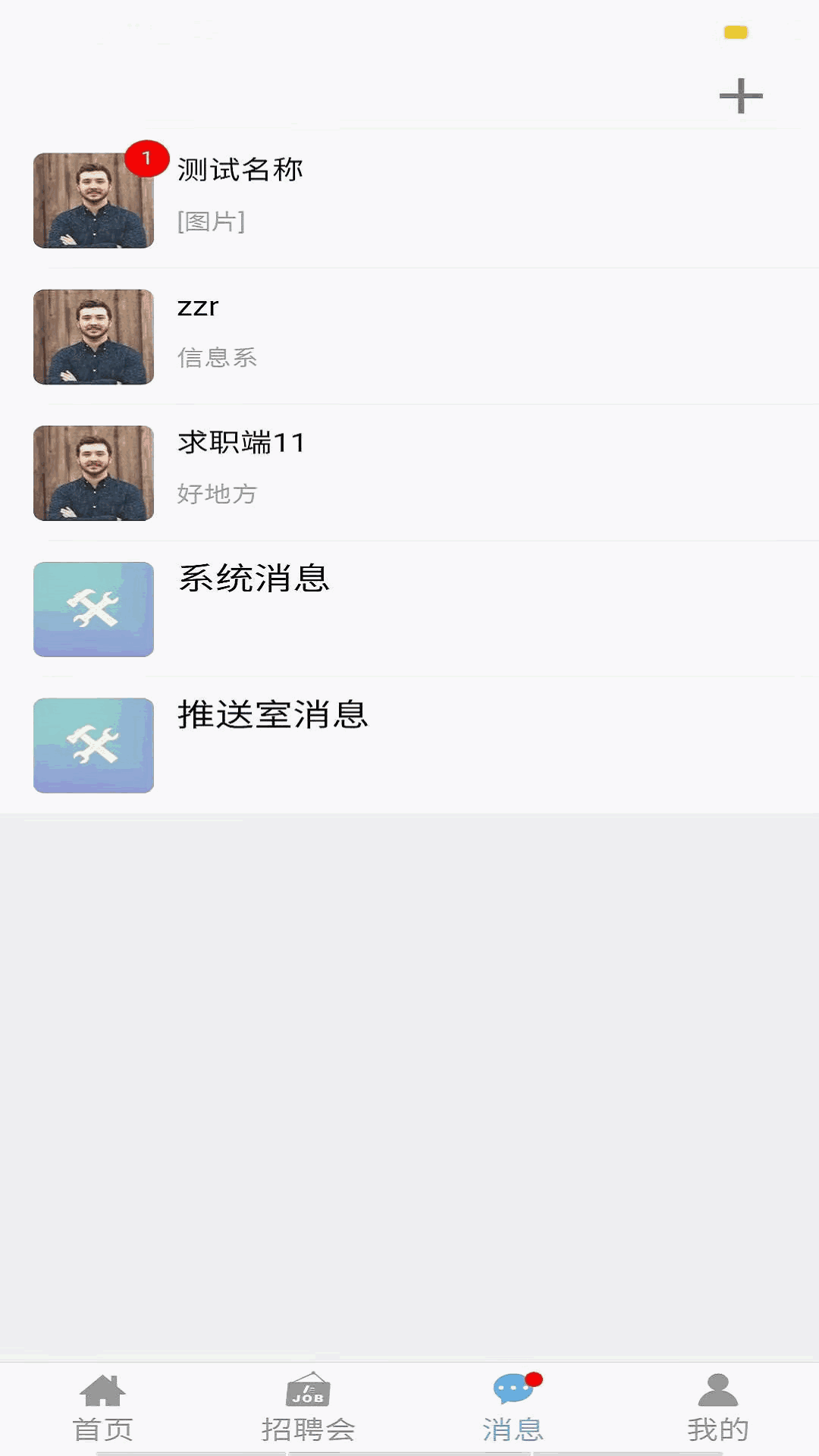
Task: Tap the 求职端11 avatar thumbnail
Action: (x=93, y=472)
